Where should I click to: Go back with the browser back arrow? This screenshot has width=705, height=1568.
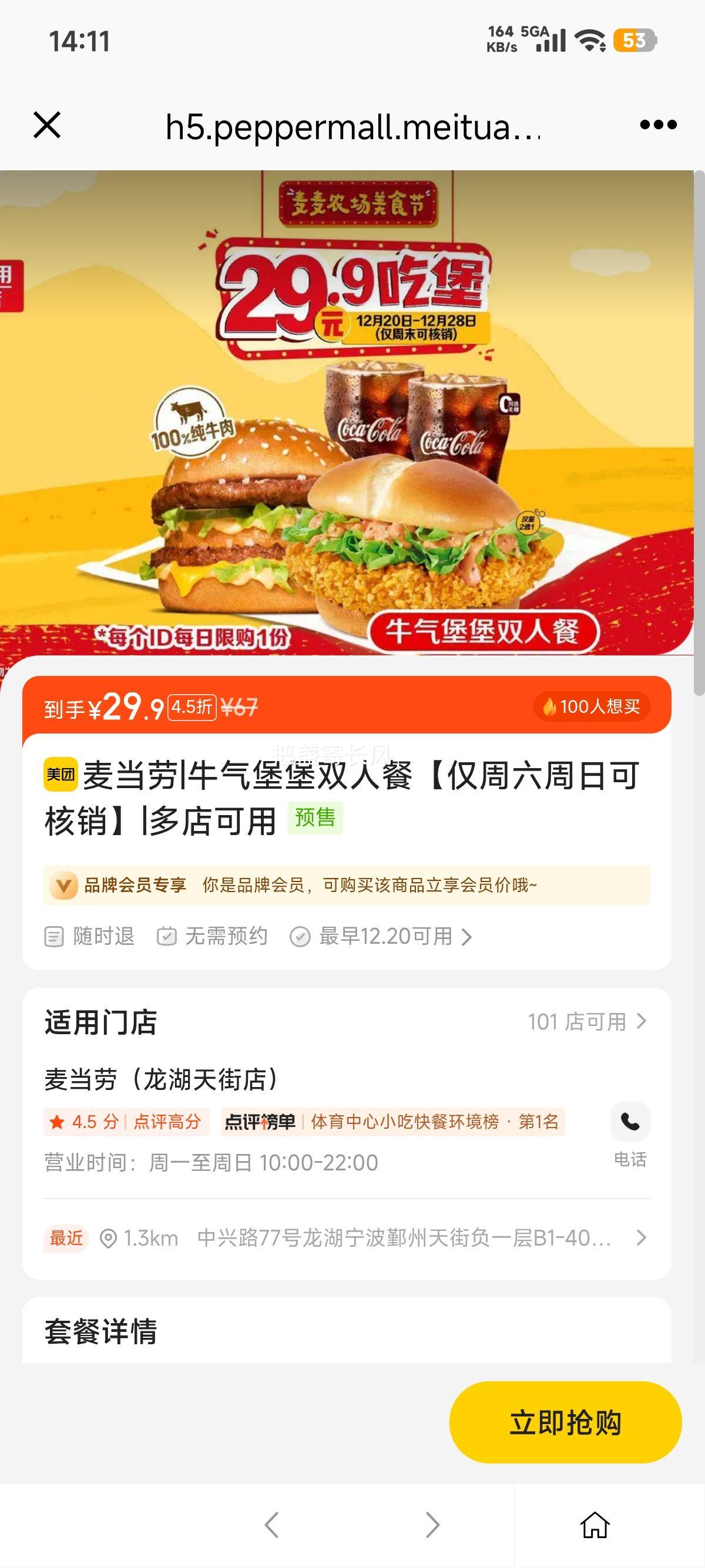pos(272,1525)
